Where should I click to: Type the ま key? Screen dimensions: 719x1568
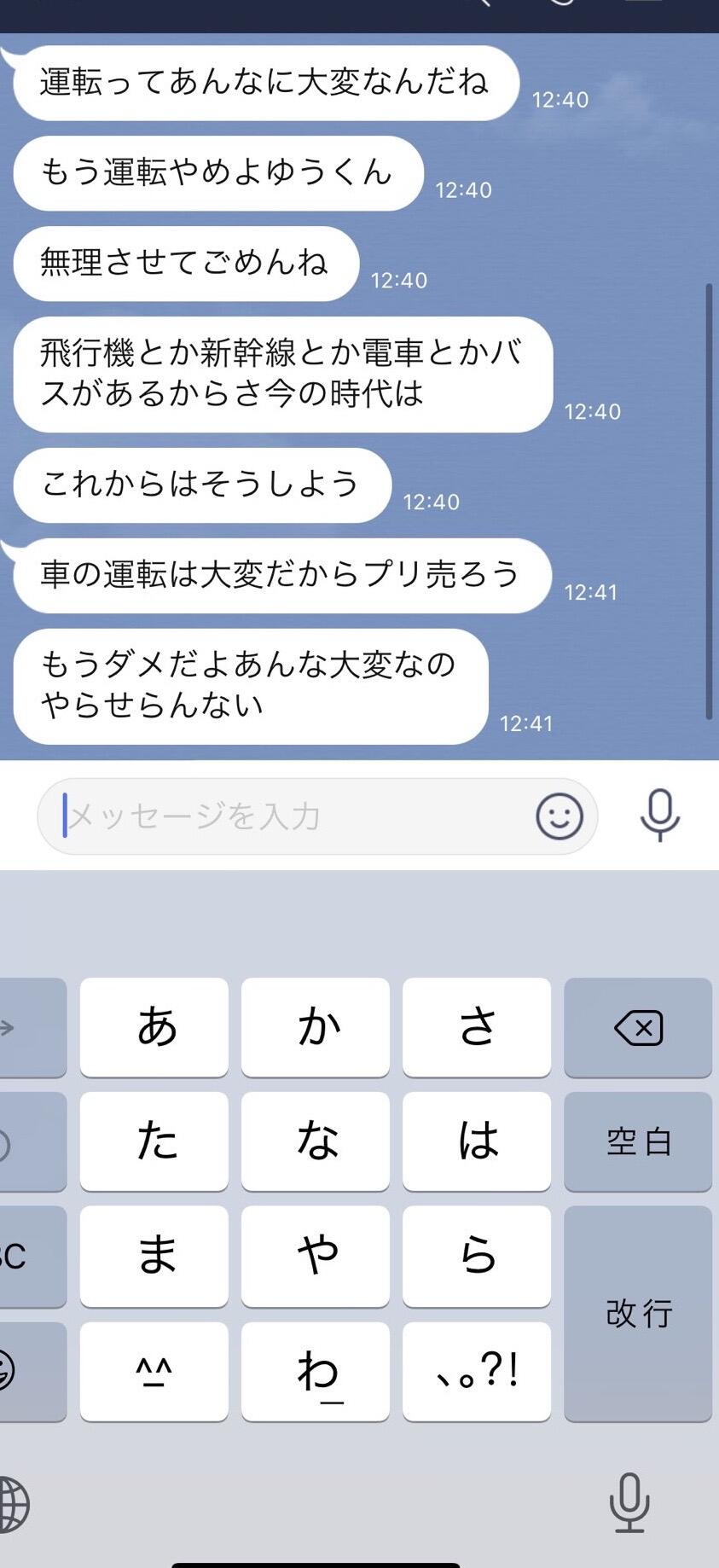point(154,1256)
